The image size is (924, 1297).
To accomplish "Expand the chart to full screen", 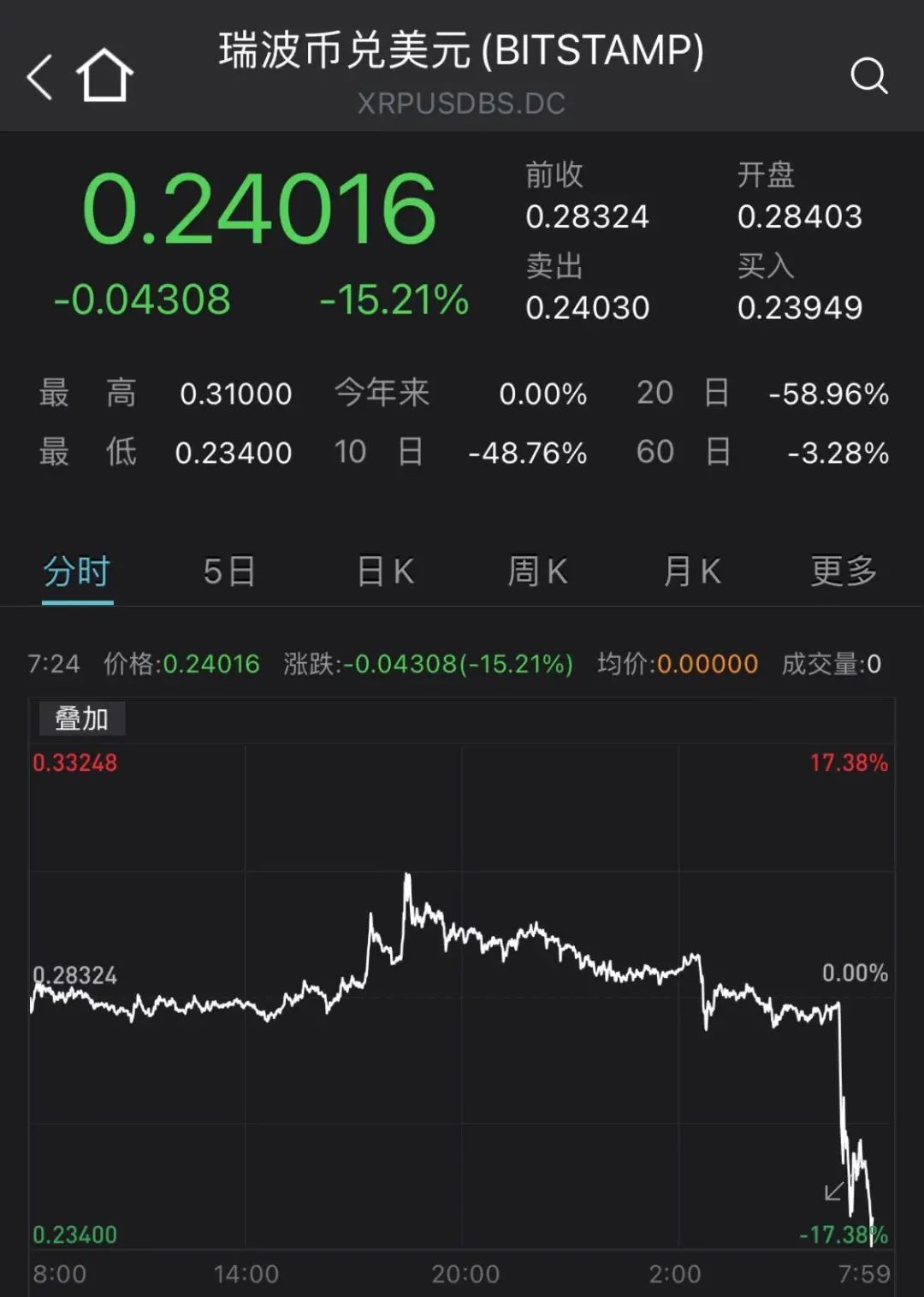I will (x=833, y=1190).
